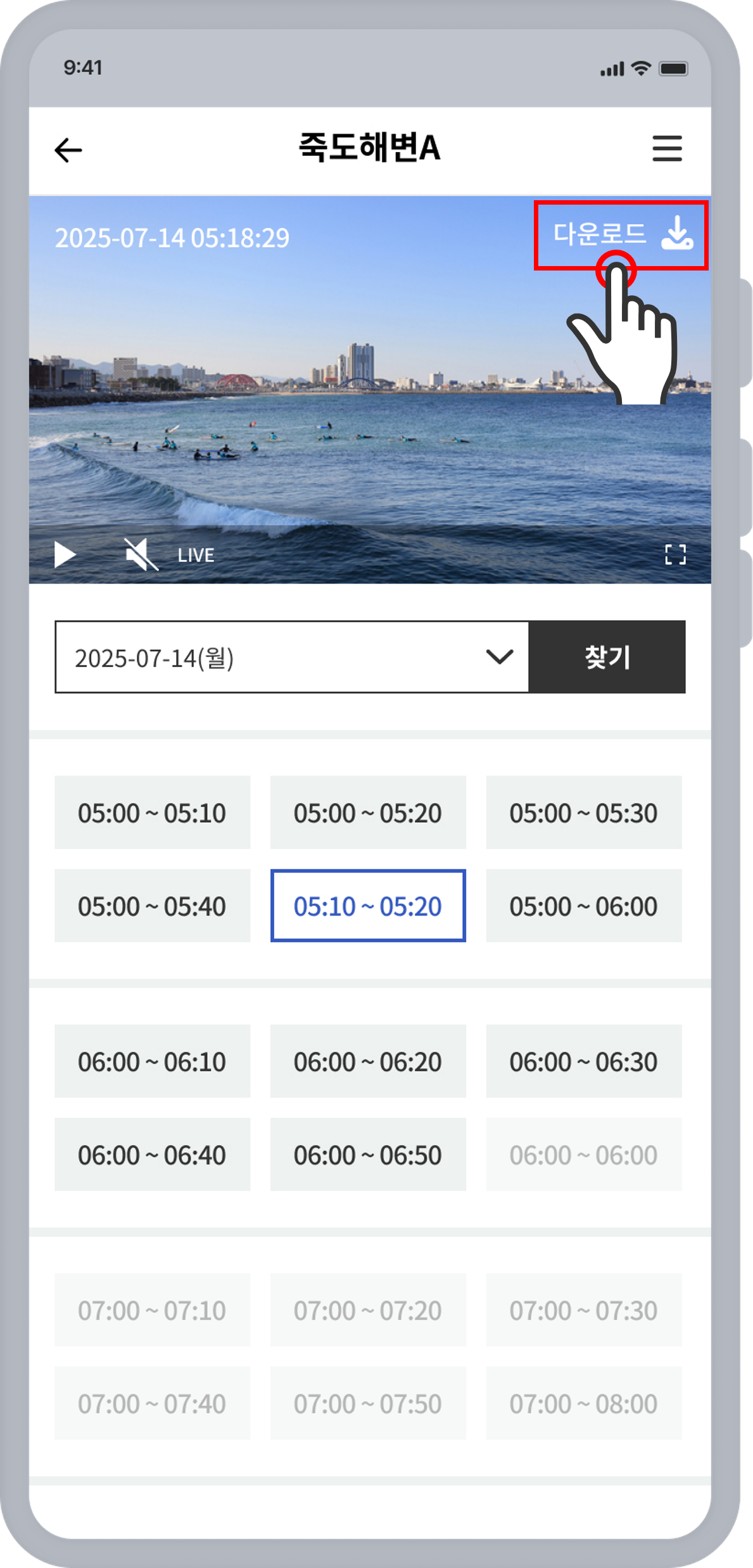
Task: Open the 2025-07-14(월) date dropdown
Action: pos(291,657)
